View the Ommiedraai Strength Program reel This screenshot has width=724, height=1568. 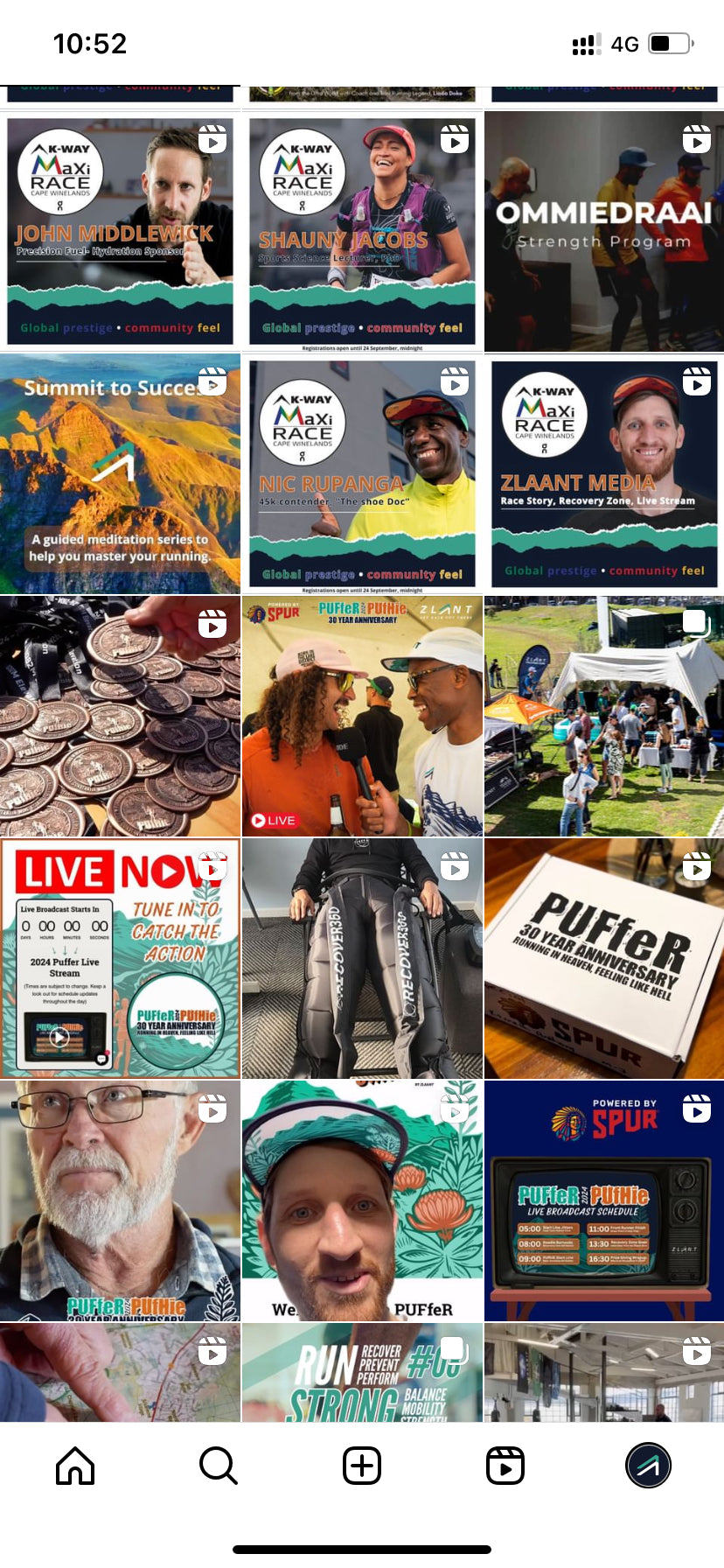click(x=604, y=232)
